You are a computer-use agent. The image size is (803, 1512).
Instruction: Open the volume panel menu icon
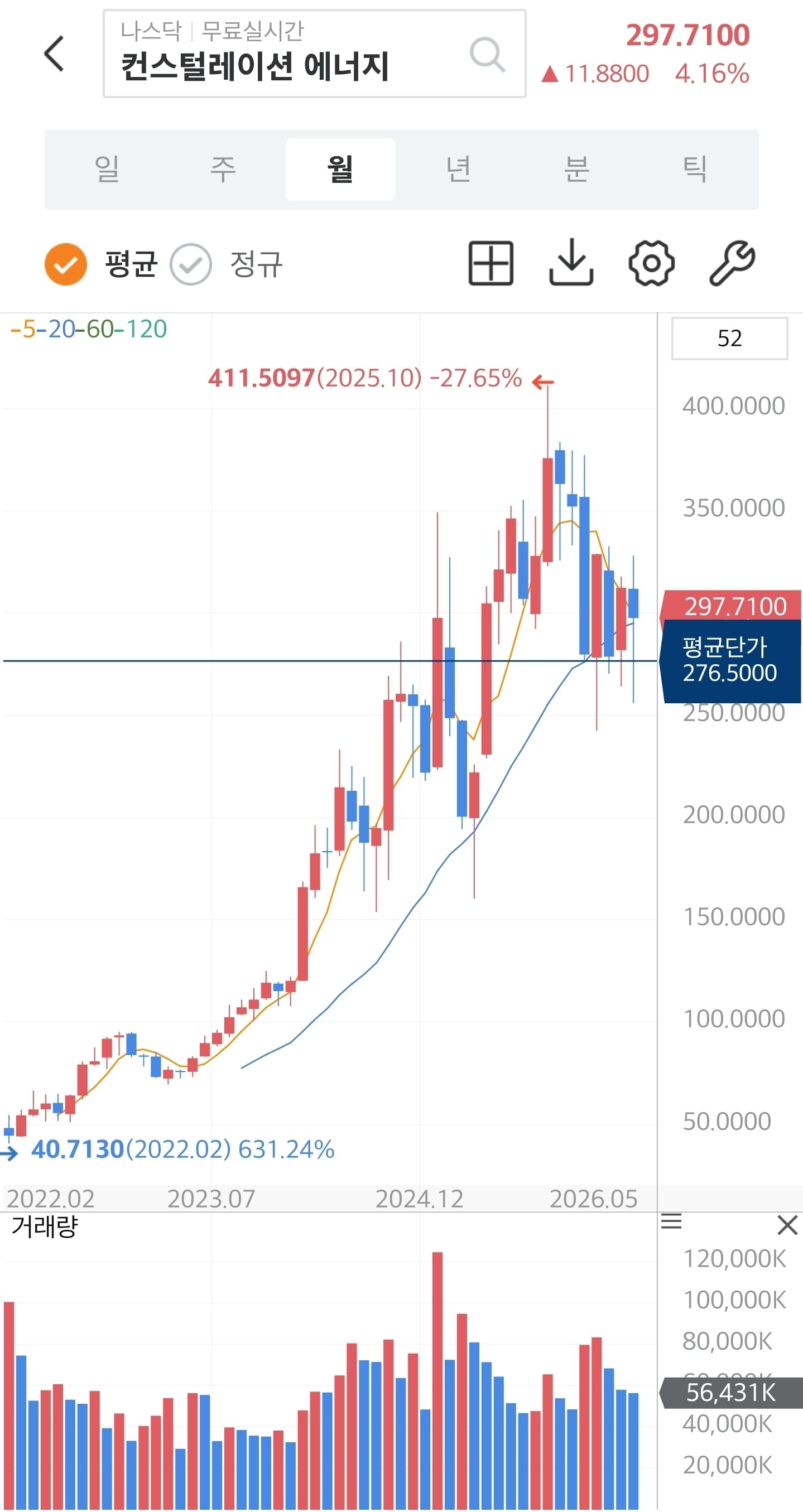[x=671, y=1221]
